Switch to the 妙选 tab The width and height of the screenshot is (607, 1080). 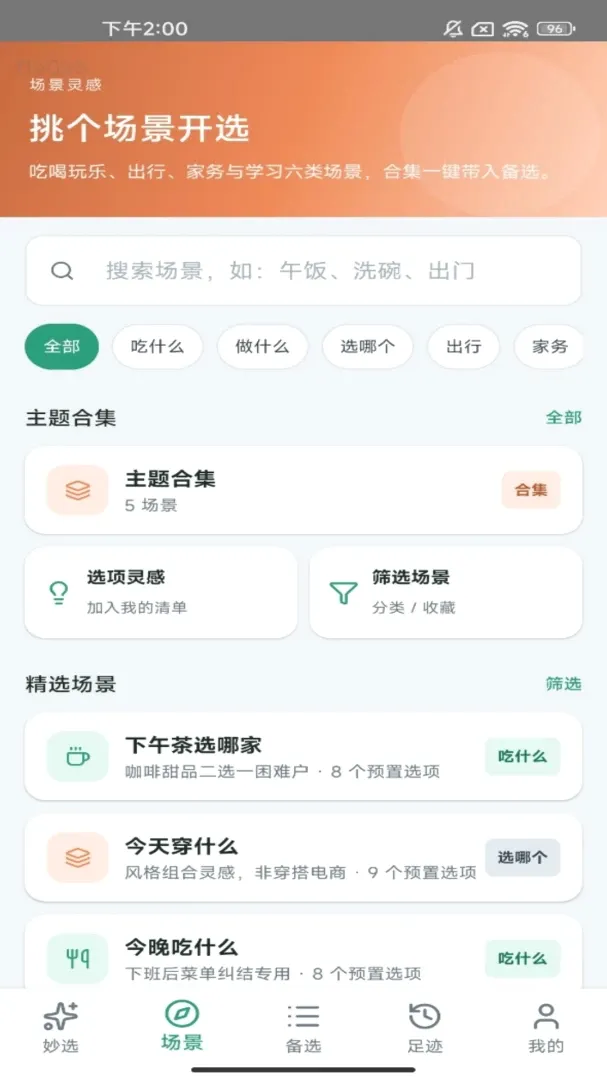(x=61, y=1028)
